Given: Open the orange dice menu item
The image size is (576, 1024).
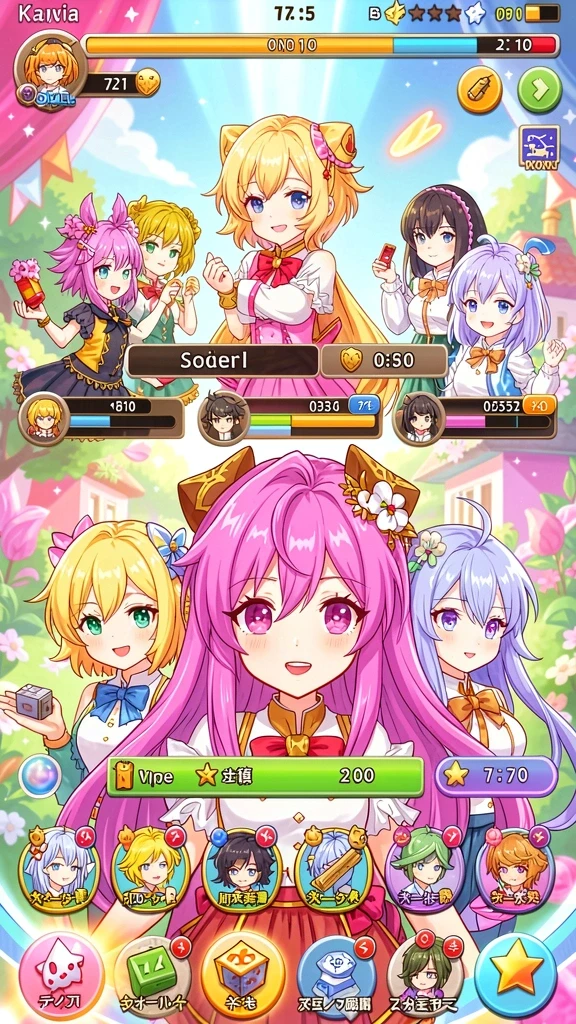Looking at the screenshot, I should [x=242, y=974].
